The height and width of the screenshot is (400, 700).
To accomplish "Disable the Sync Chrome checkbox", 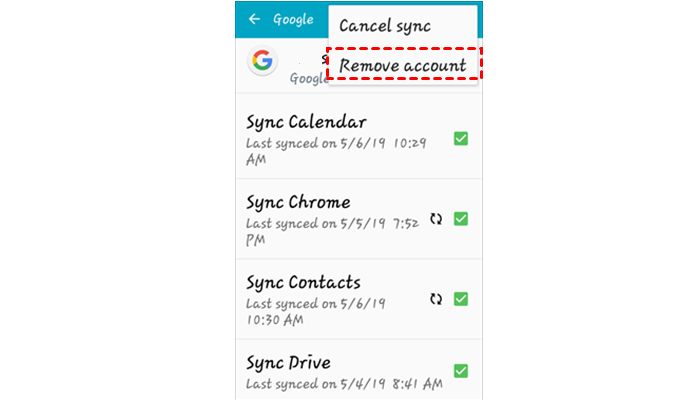I will (461, 218).
